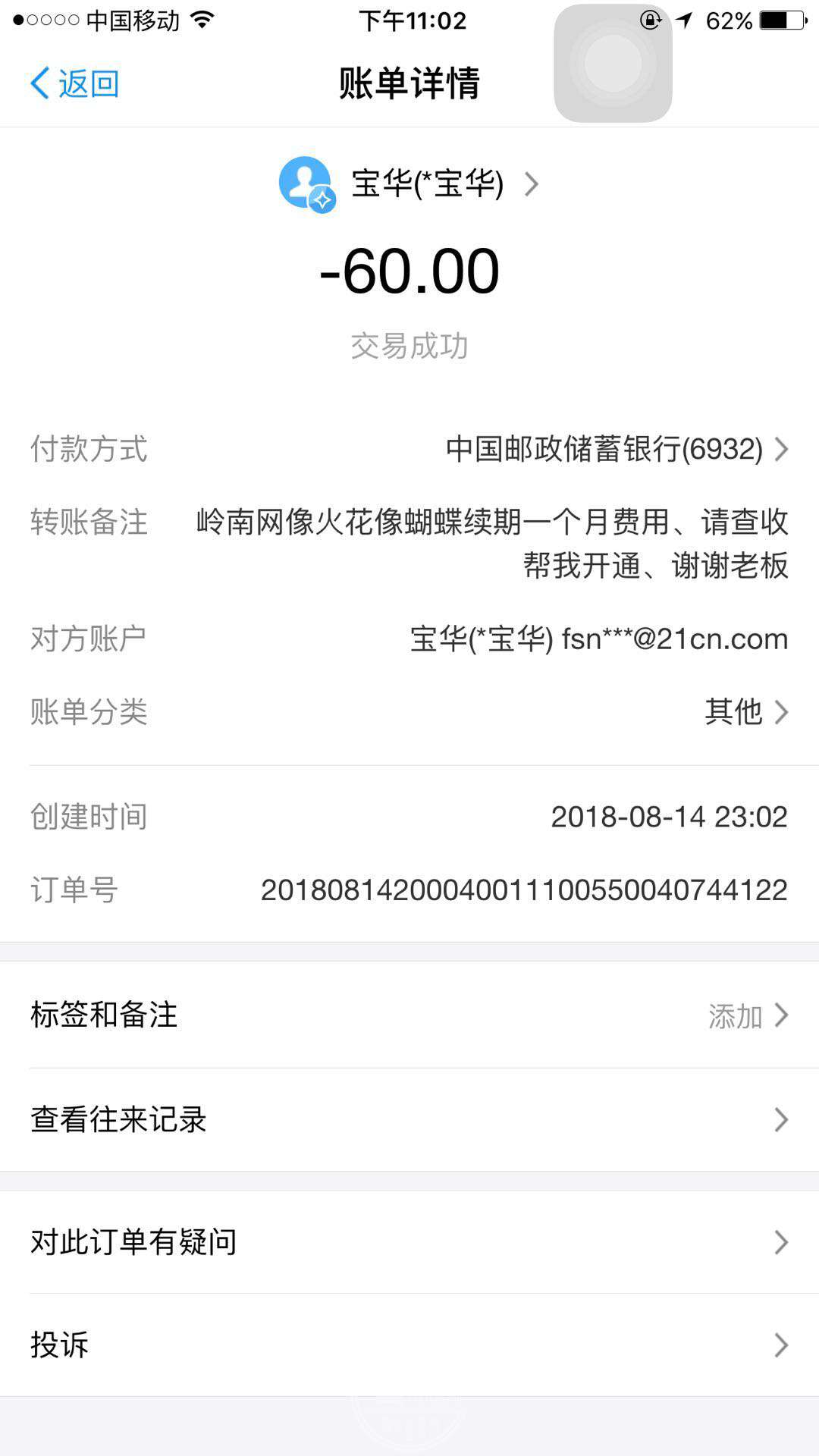Viewport: 819px width, 1456px height.
Task: Open 查看往来记录
Action: coord(409,1119)
